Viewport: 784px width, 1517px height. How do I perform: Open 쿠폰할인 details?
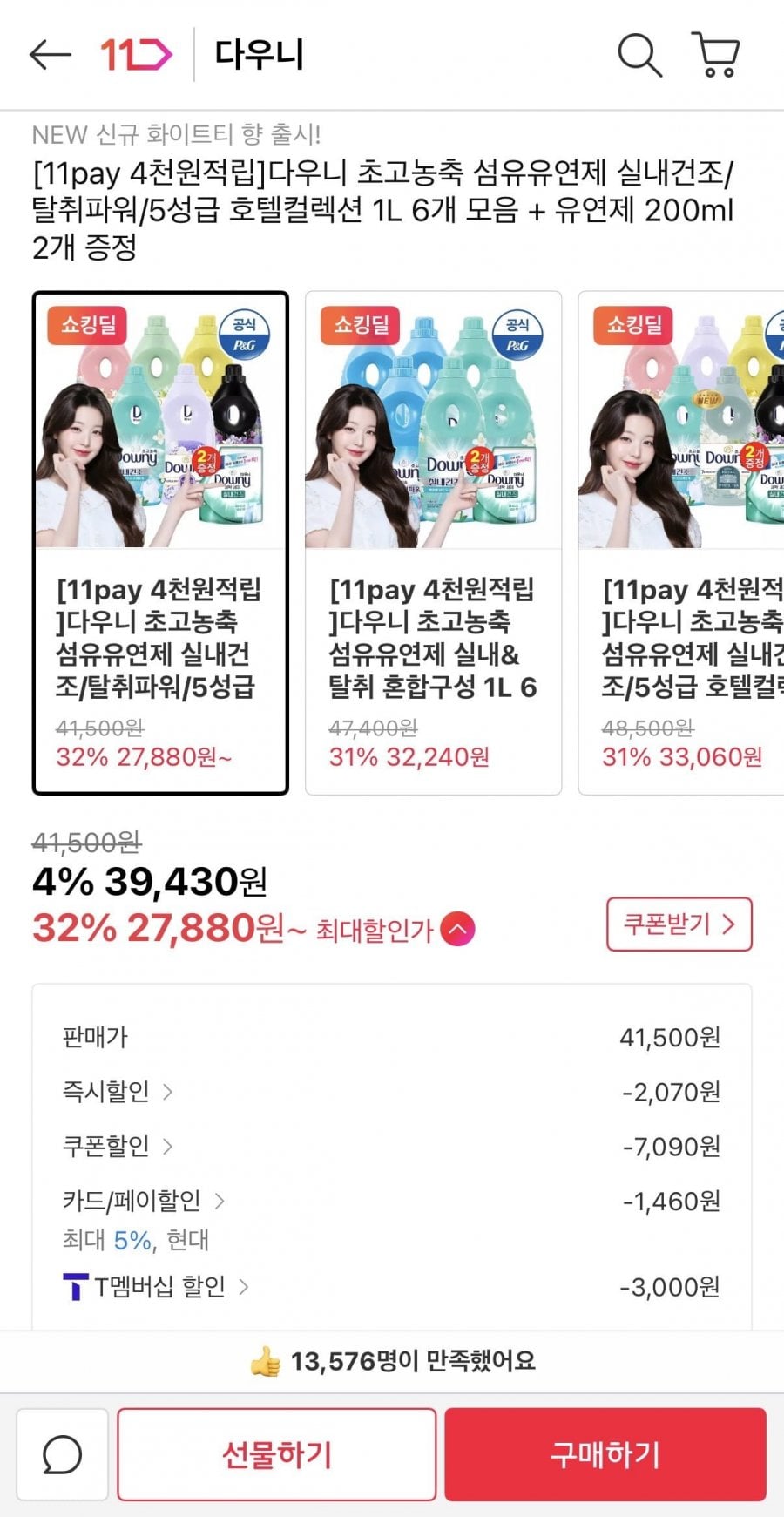coord(118,1147)
